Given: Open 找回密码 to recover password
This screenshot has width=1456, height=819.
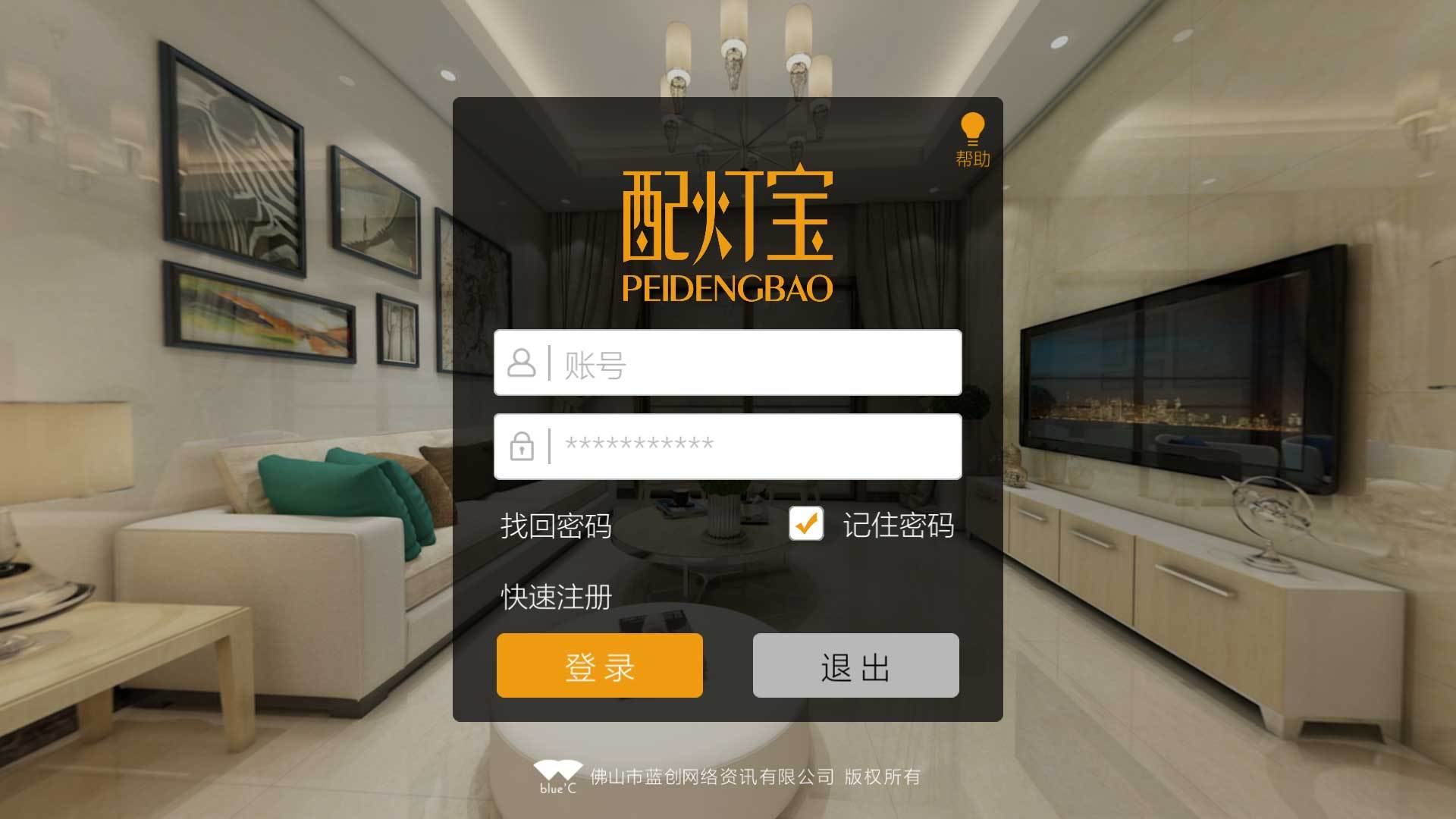Looking at the screenshot, I should click(x=555, y=526).
